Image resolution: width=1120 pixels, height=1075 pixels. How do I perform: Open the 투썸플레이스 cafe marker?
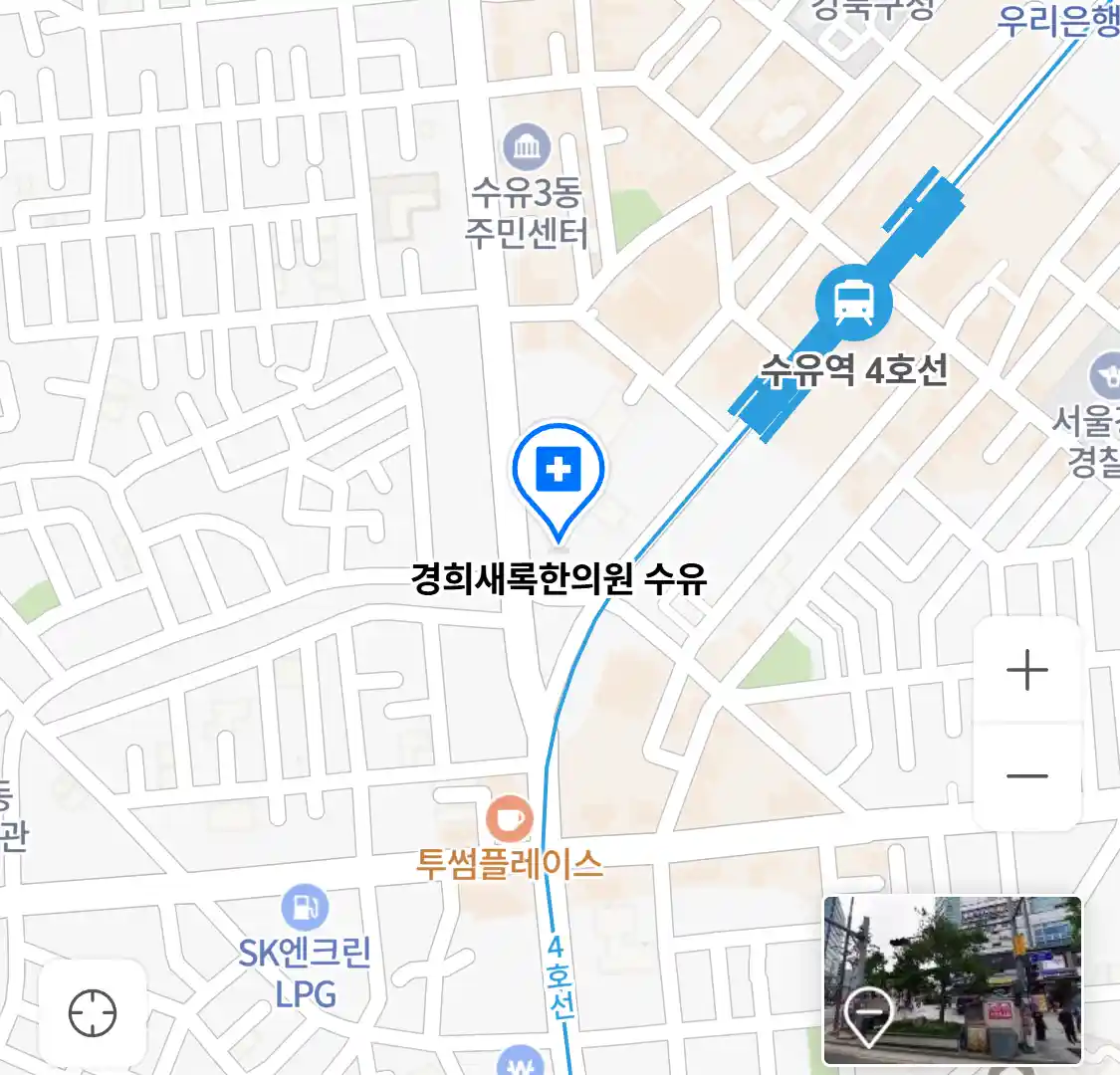[x=510, y=821]
